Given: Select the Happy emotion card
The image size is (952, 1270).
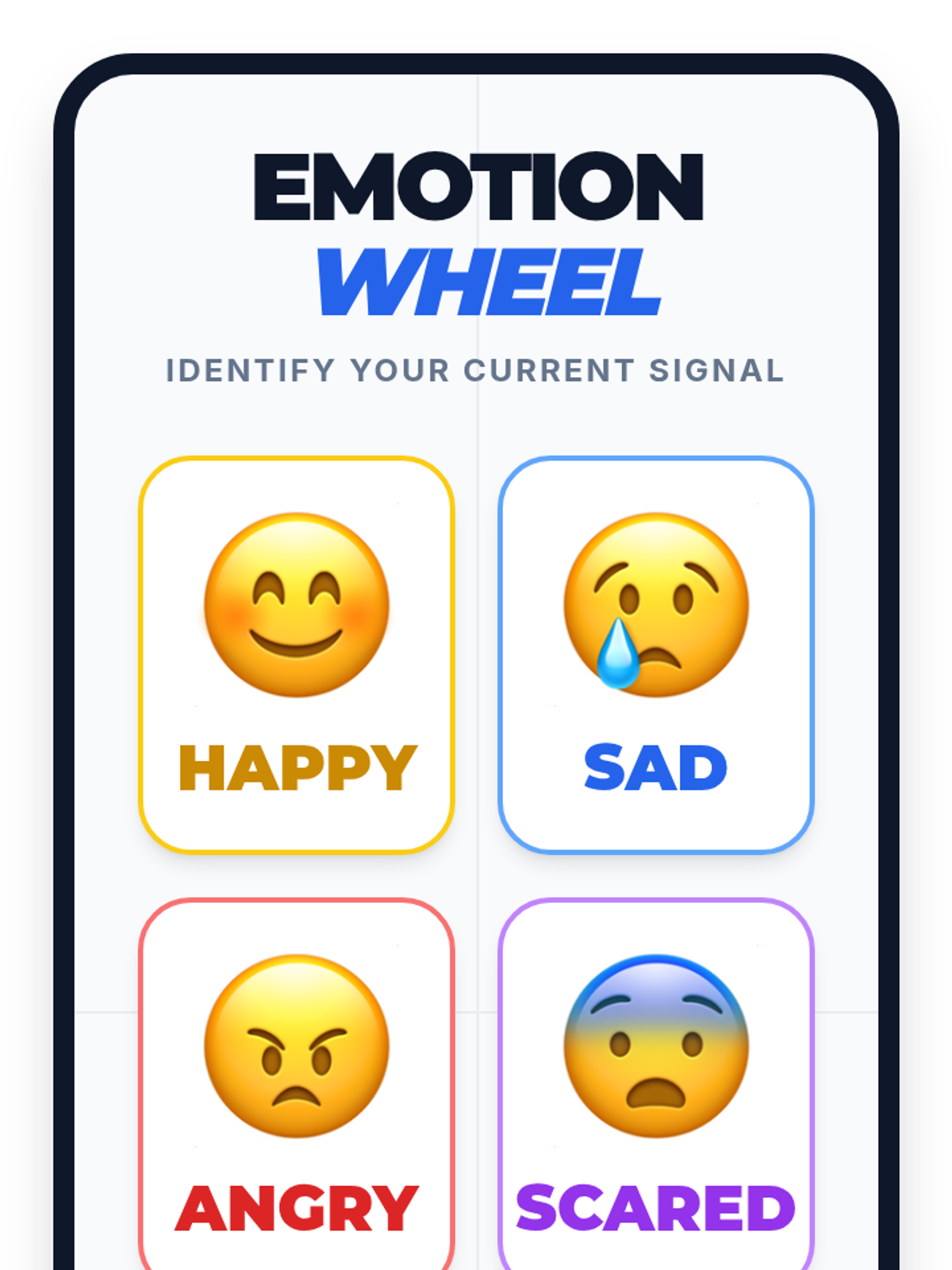Looking at the screenshot, I should click(x=297, y=655).
